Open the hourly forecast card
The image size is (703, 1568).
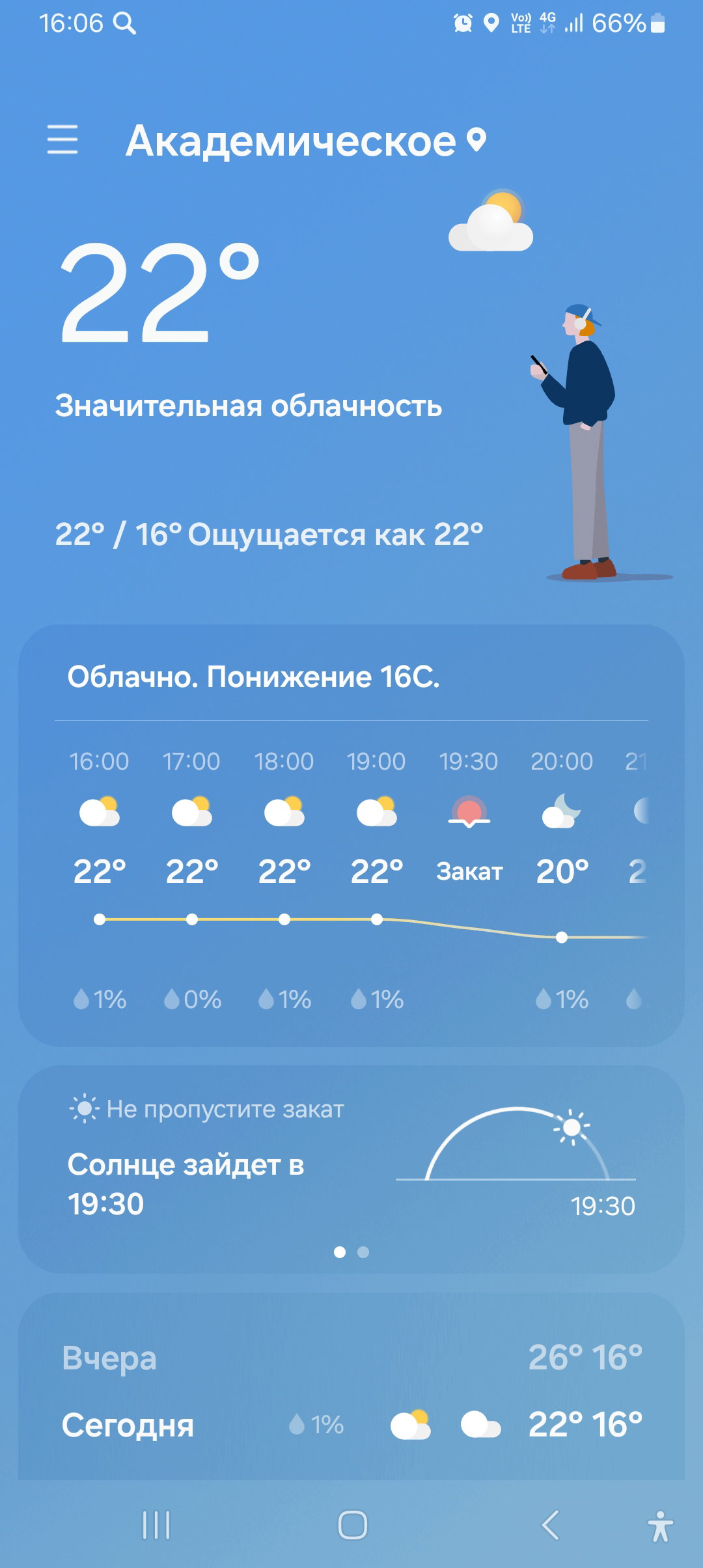[x=351, y=835]
